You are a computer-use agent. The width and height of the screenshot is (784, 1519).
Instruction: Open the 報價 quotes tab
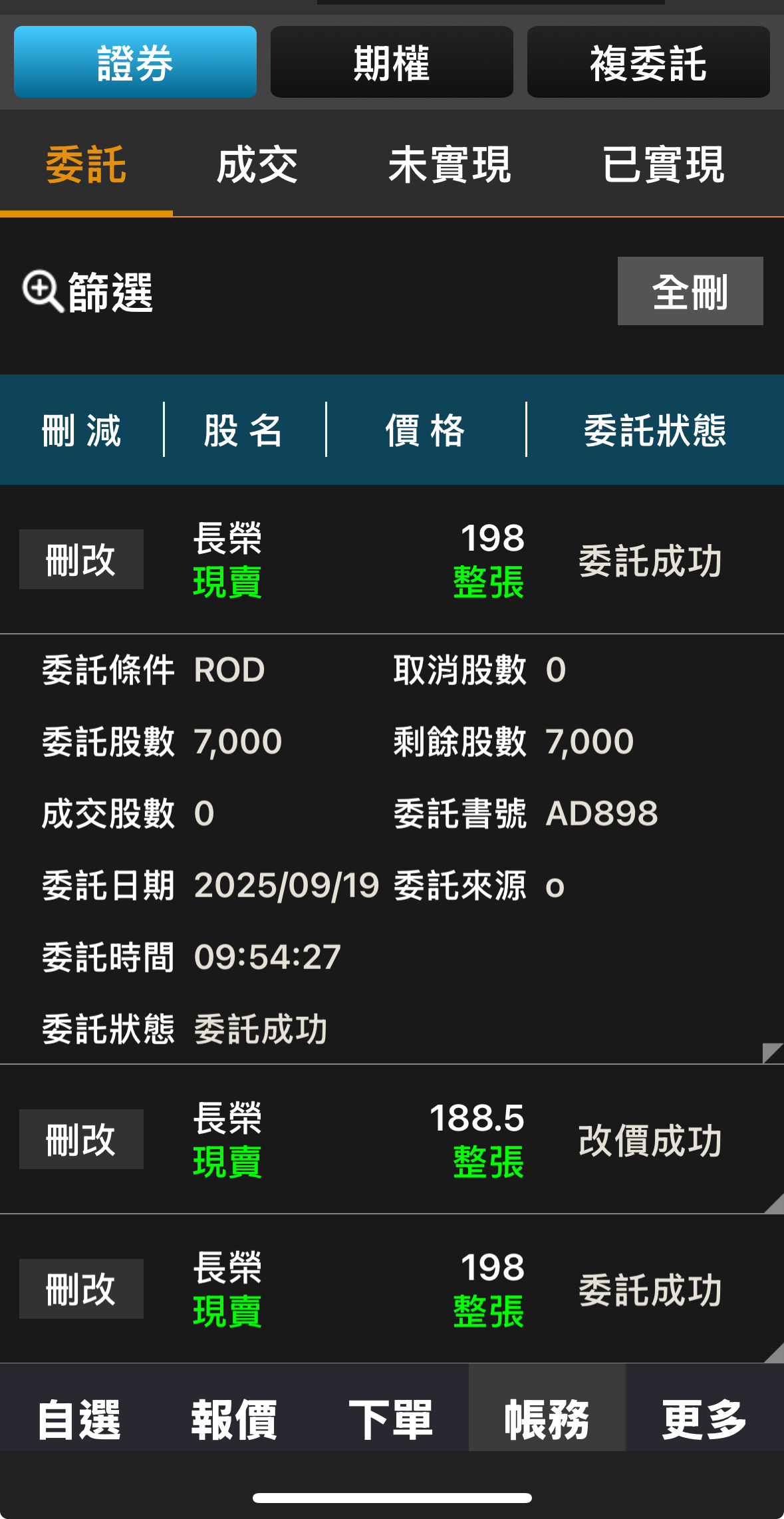pos(234,1419)
